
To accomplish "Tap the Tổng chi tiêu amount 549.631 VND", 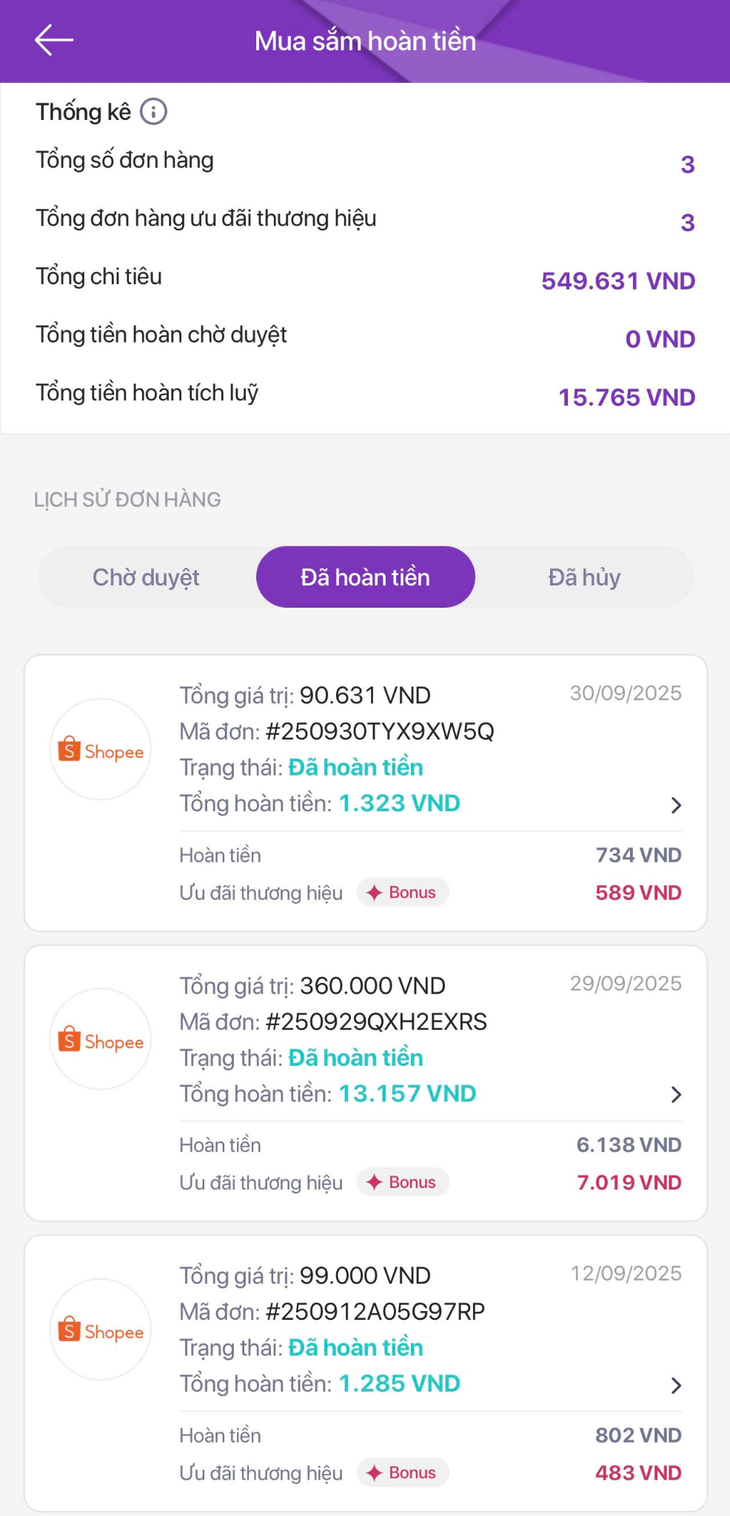I will click(618, 281).
